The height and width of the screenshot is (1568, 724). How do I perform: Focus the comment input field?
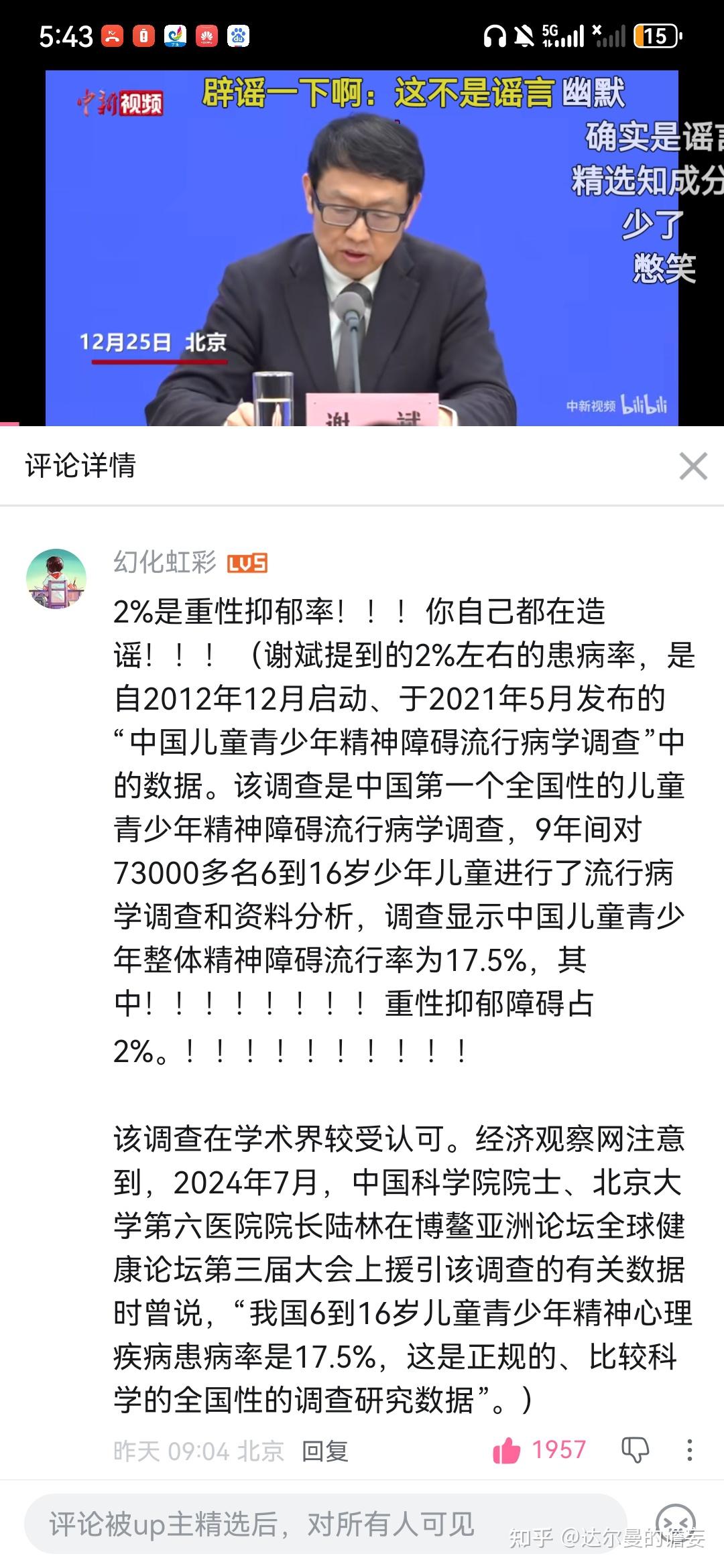(x=325, y=1524)
